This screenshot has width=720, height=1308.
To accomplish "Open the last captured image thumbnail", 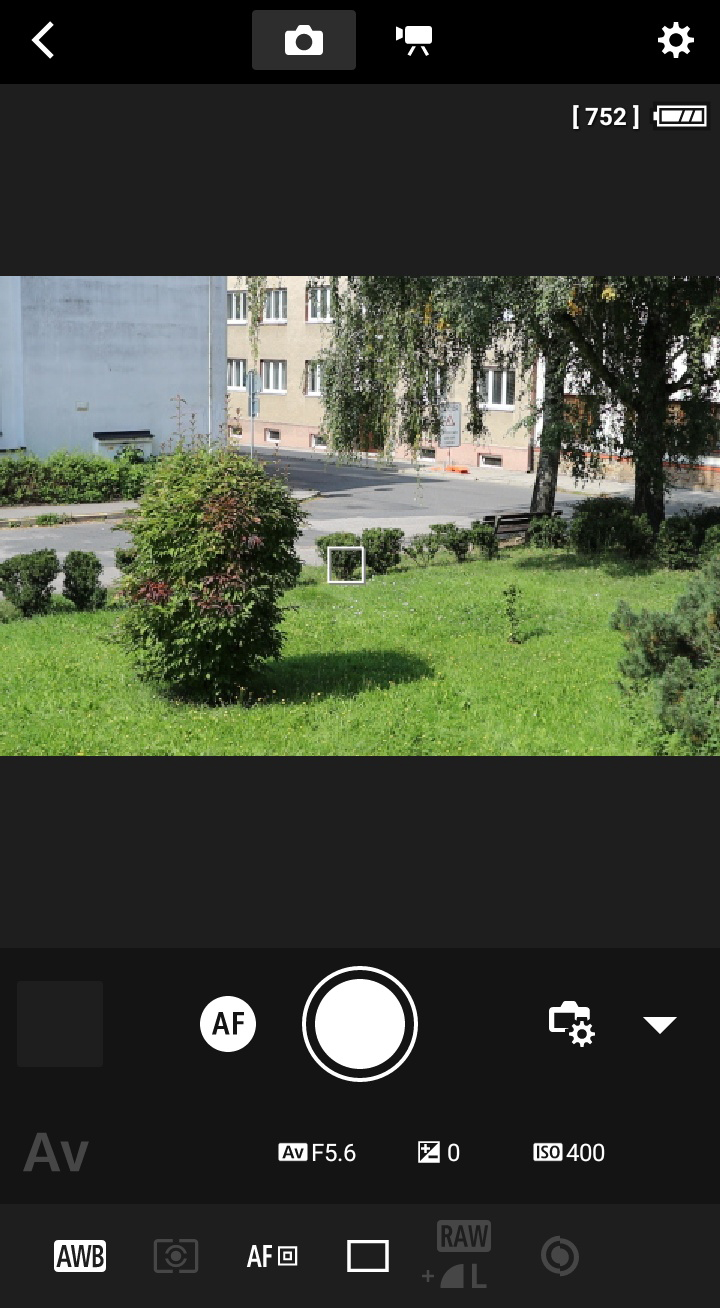I will pyautogui.click(x=60, y=1024).
